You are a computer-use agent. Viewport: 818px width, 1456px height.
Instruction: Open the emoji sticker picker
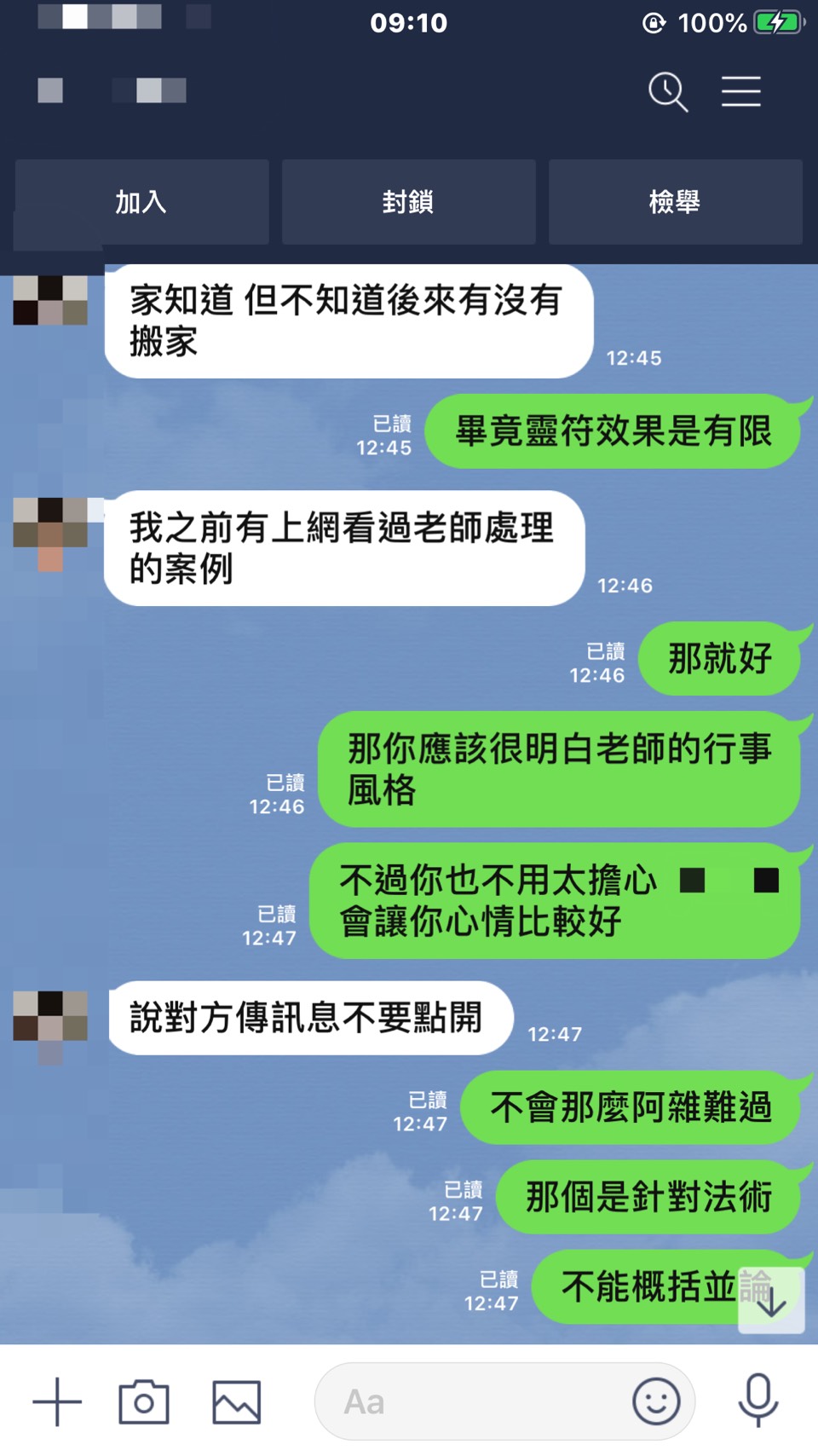coord(656,1401)
